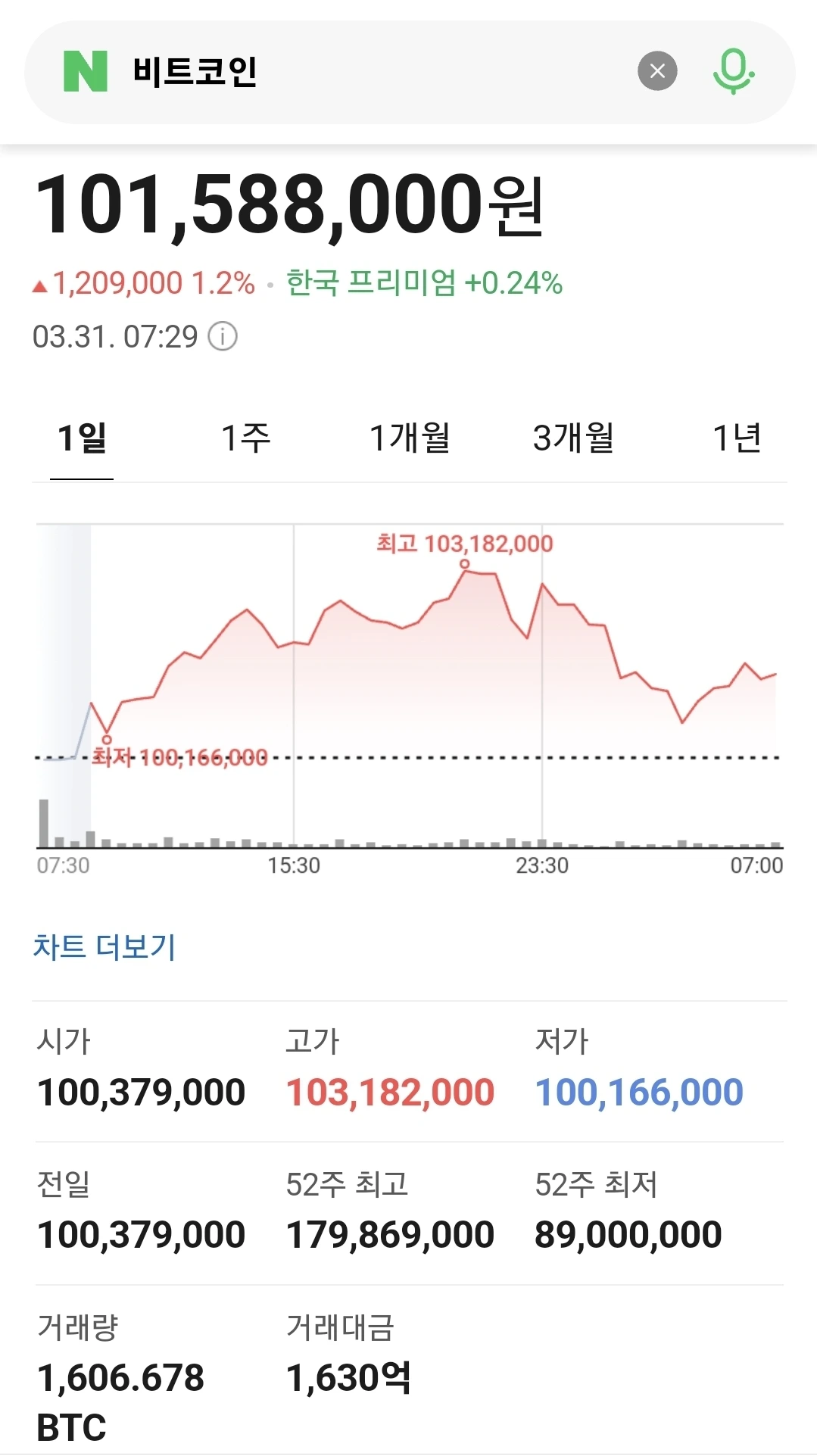Switch to the 1주 chart tab

tap(245, 438)
